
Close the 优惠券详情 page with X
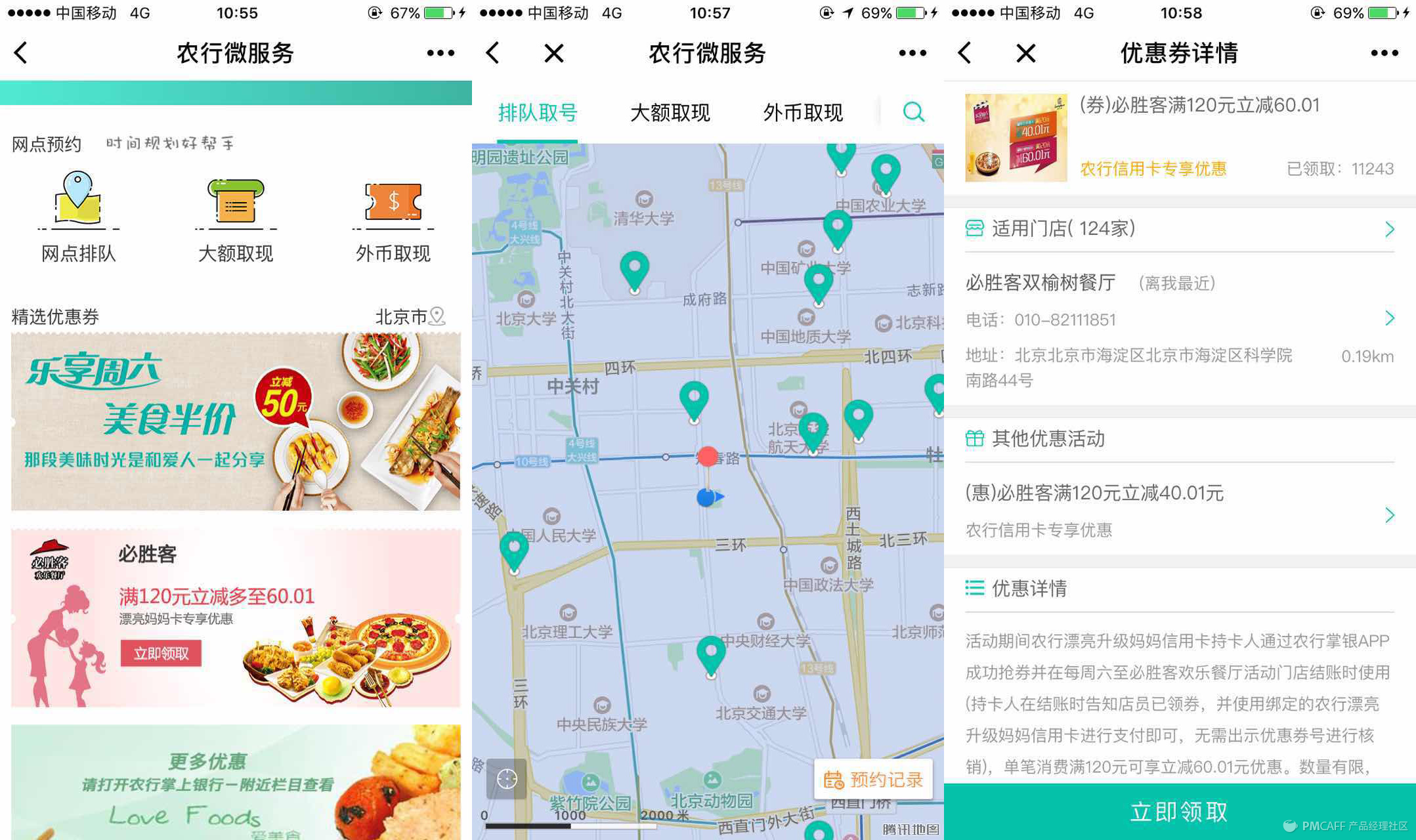[1025, 53]
